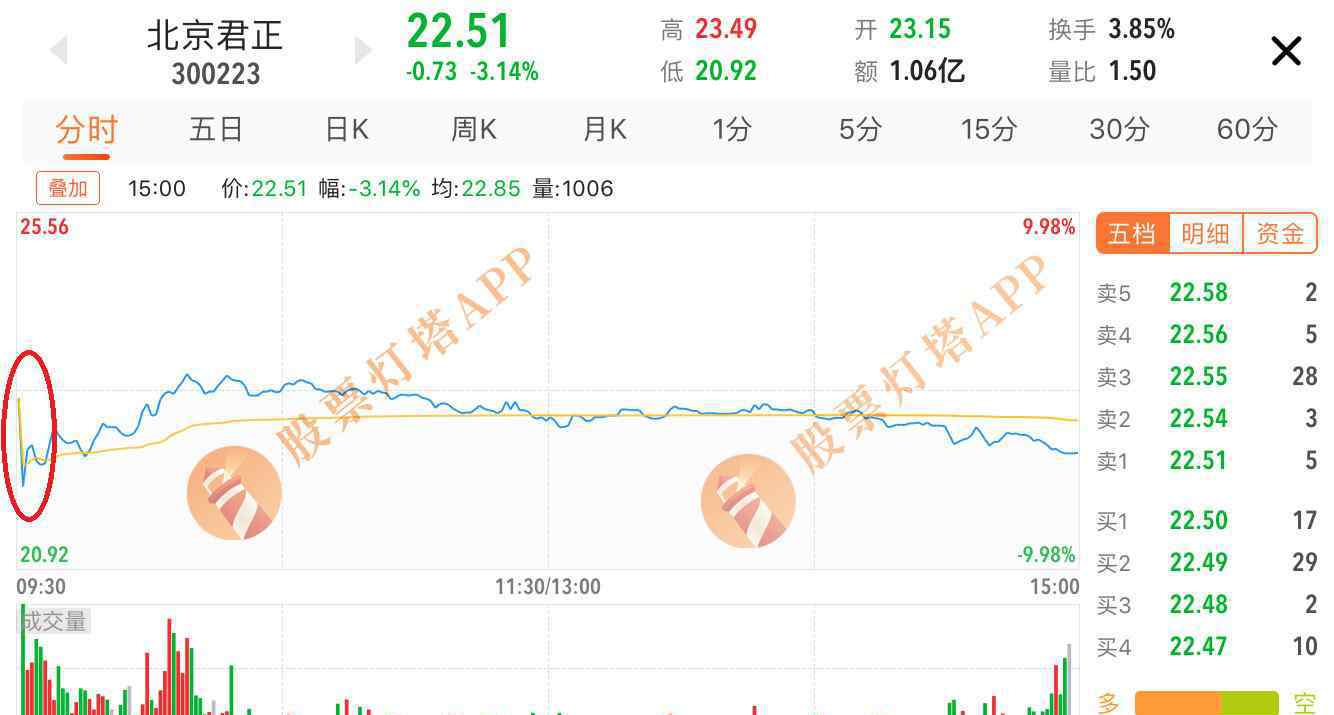
Task: Switch to the 五日 chart tab
Action: 216,129
